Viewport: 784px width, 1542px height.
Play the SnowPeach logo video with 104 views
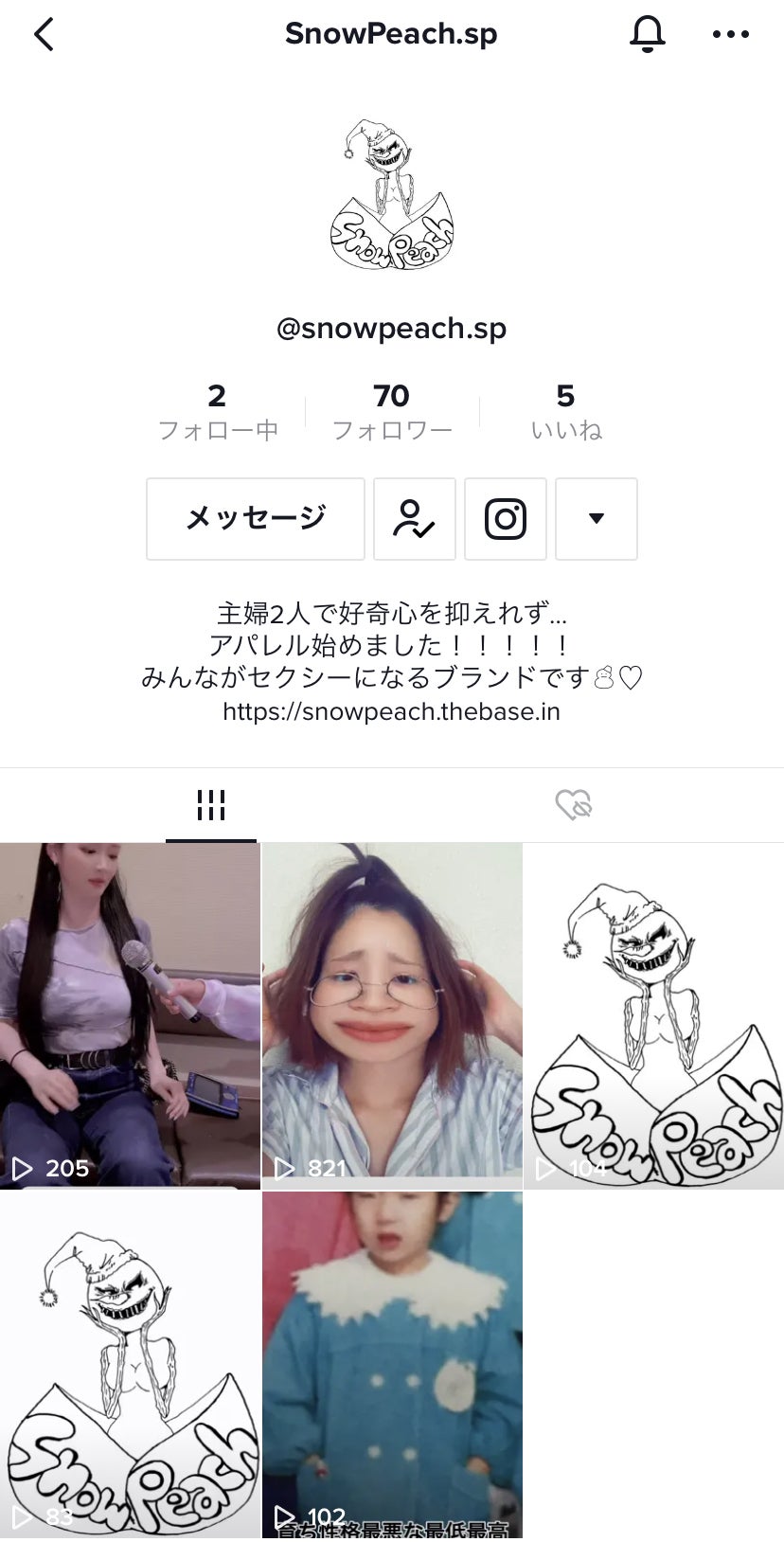[653, 1015]
